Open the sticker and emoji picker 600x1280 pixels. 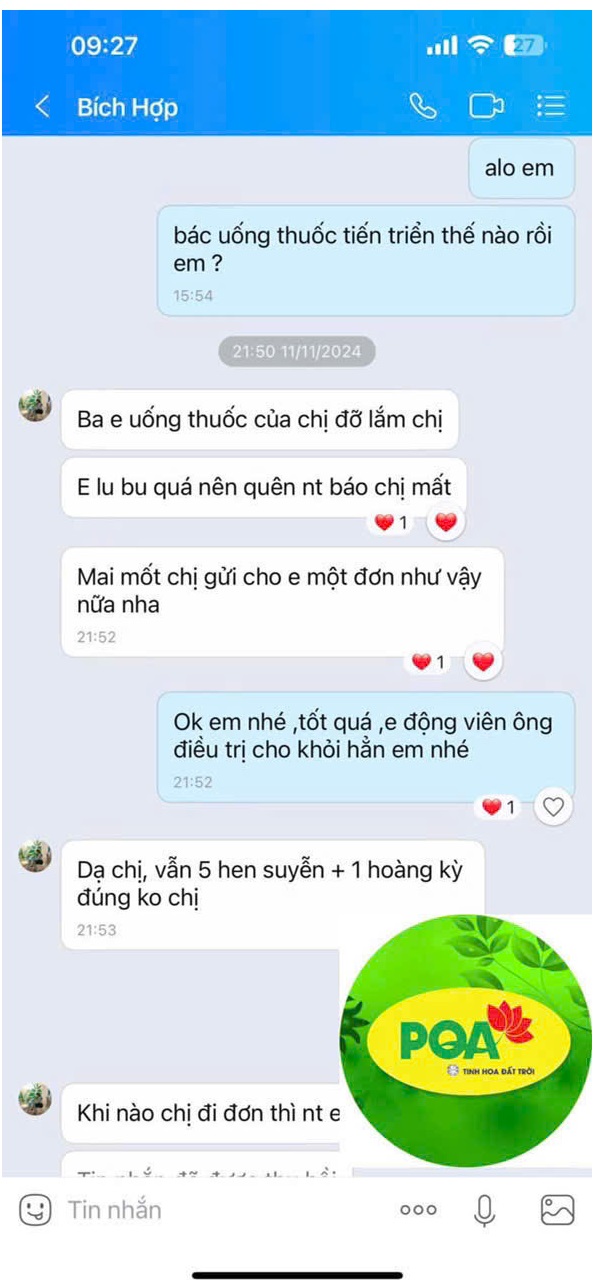coord(35,1210)
